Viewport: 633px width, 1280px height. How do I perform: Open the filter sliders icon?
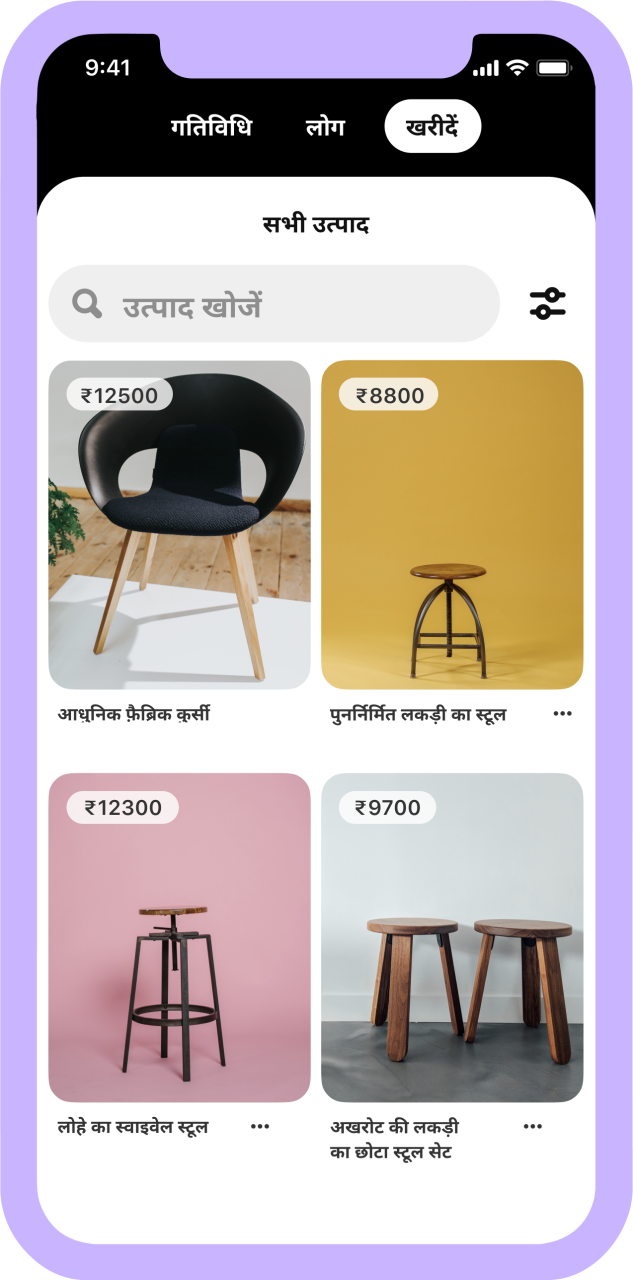click(547, 304)
